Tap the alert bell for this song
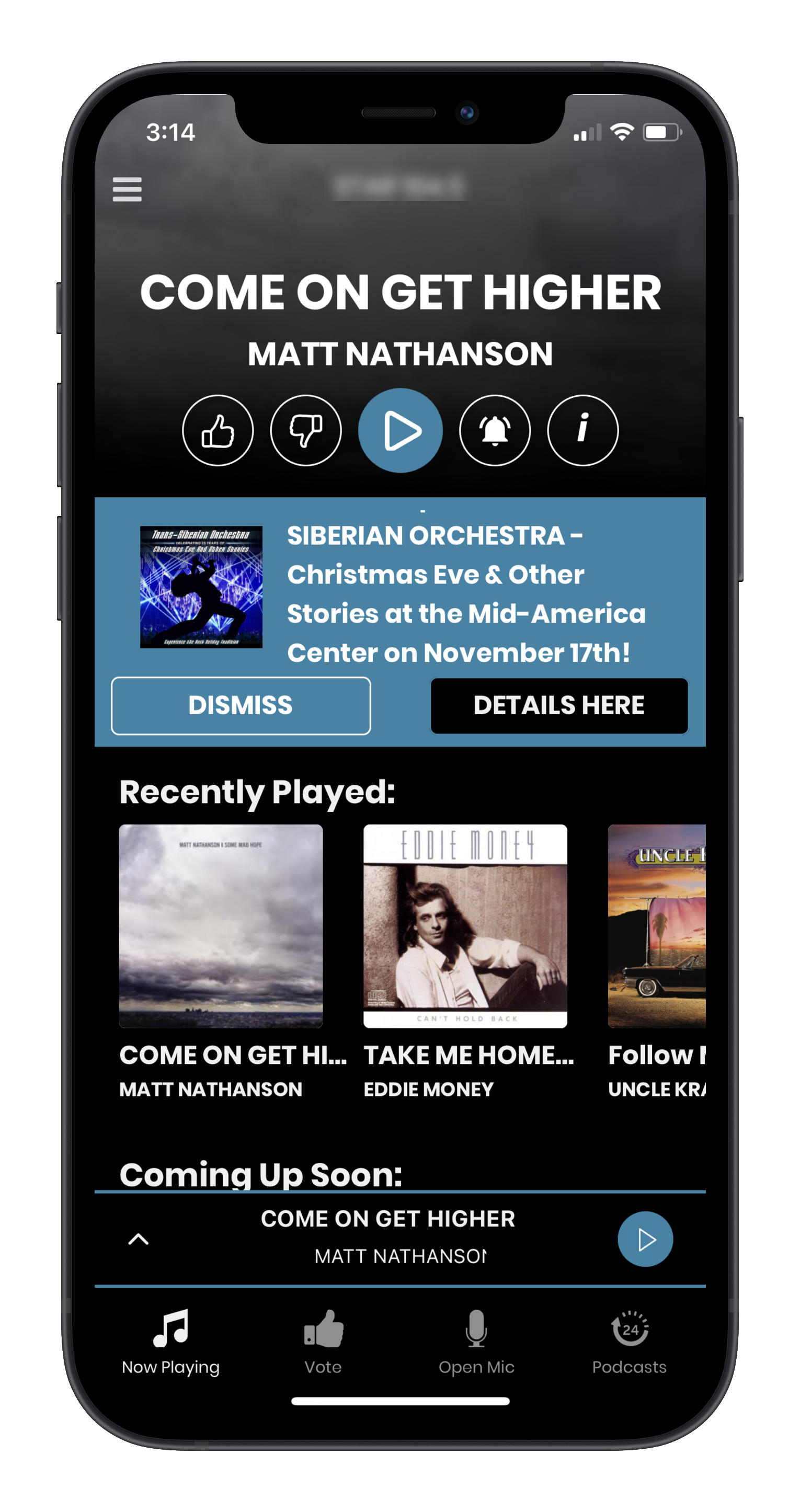 pos(495,430)
